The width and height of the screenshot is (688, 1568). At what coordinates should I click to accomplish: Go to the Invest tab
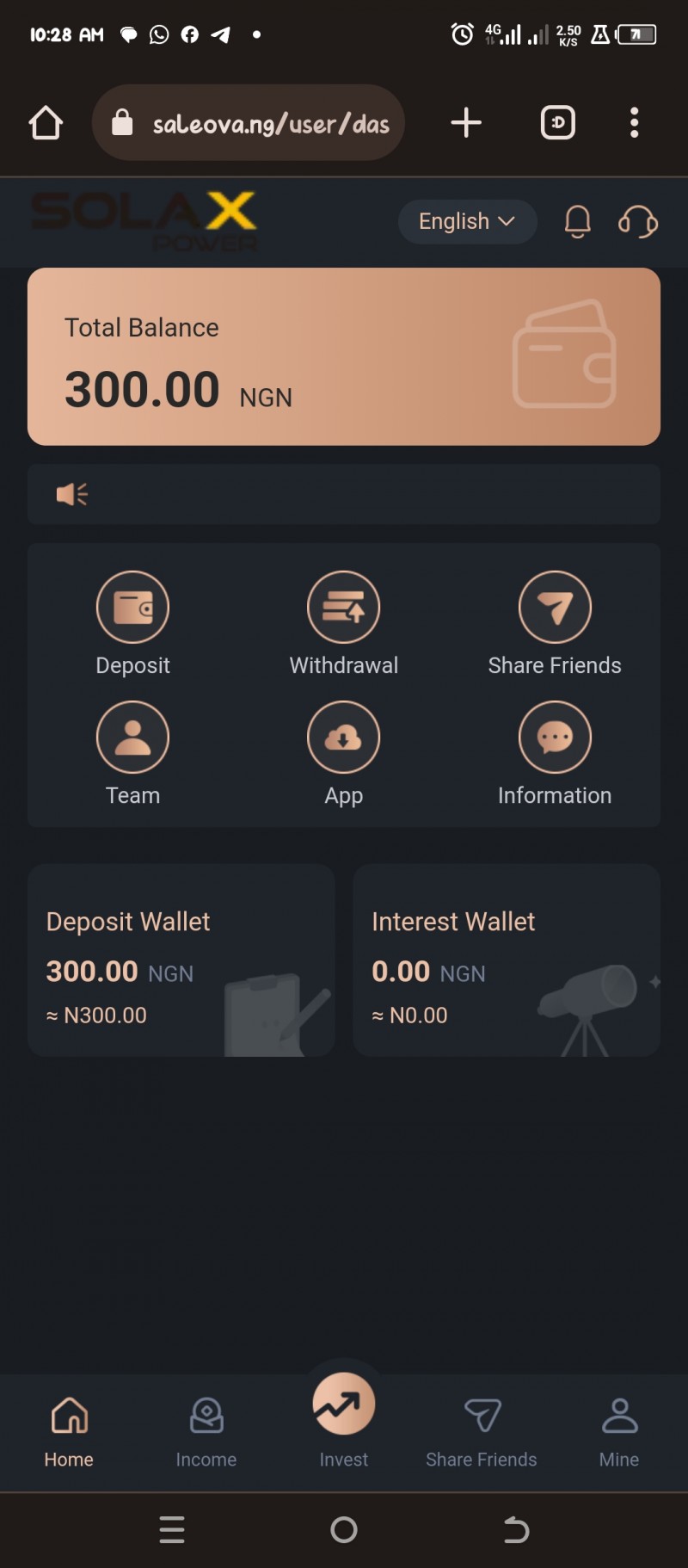click(343, 1416)
